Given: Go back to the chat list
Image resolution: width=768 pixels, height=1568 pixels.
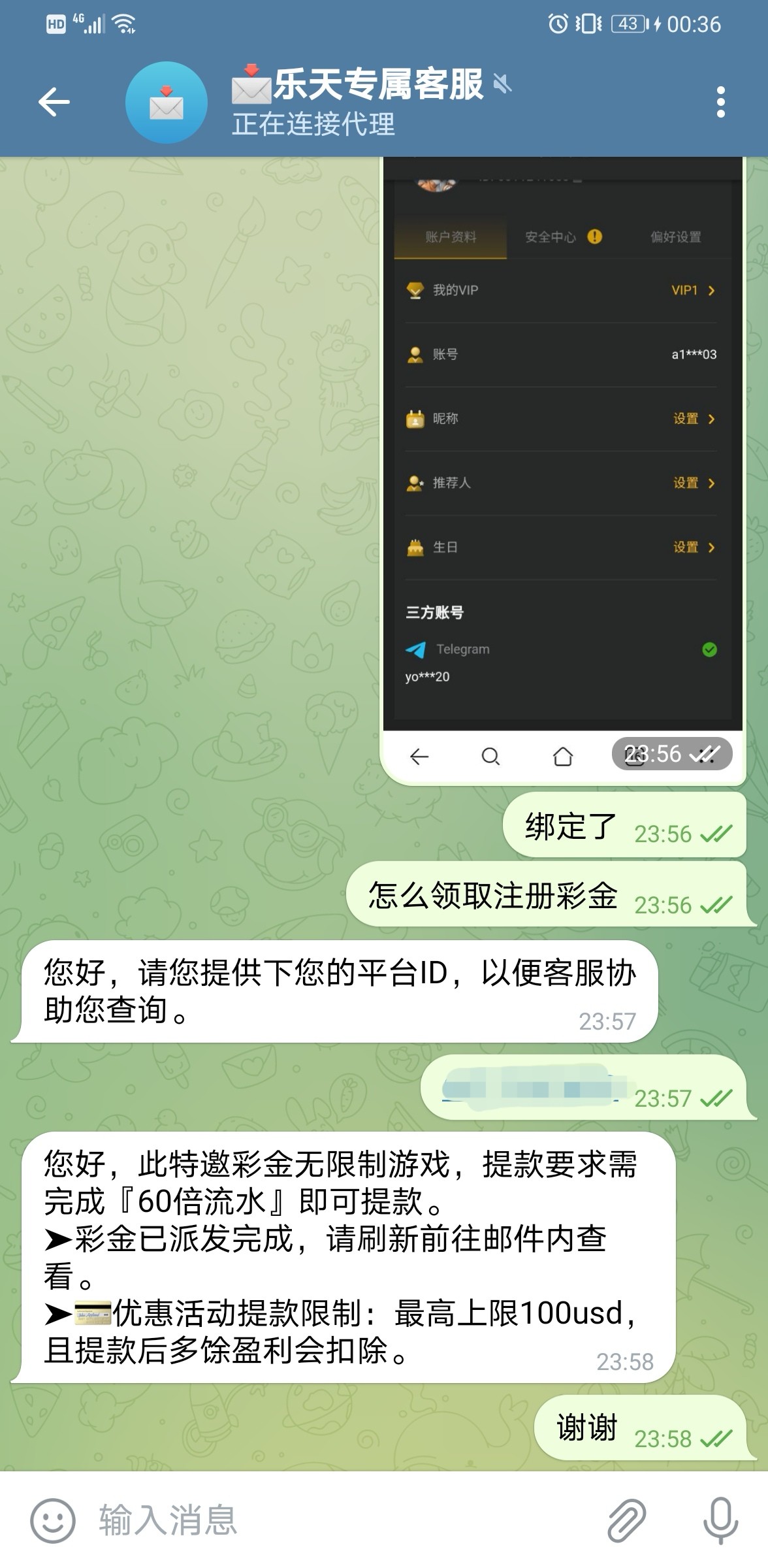Looking at the screenshot, I should (x=54, y=102).
